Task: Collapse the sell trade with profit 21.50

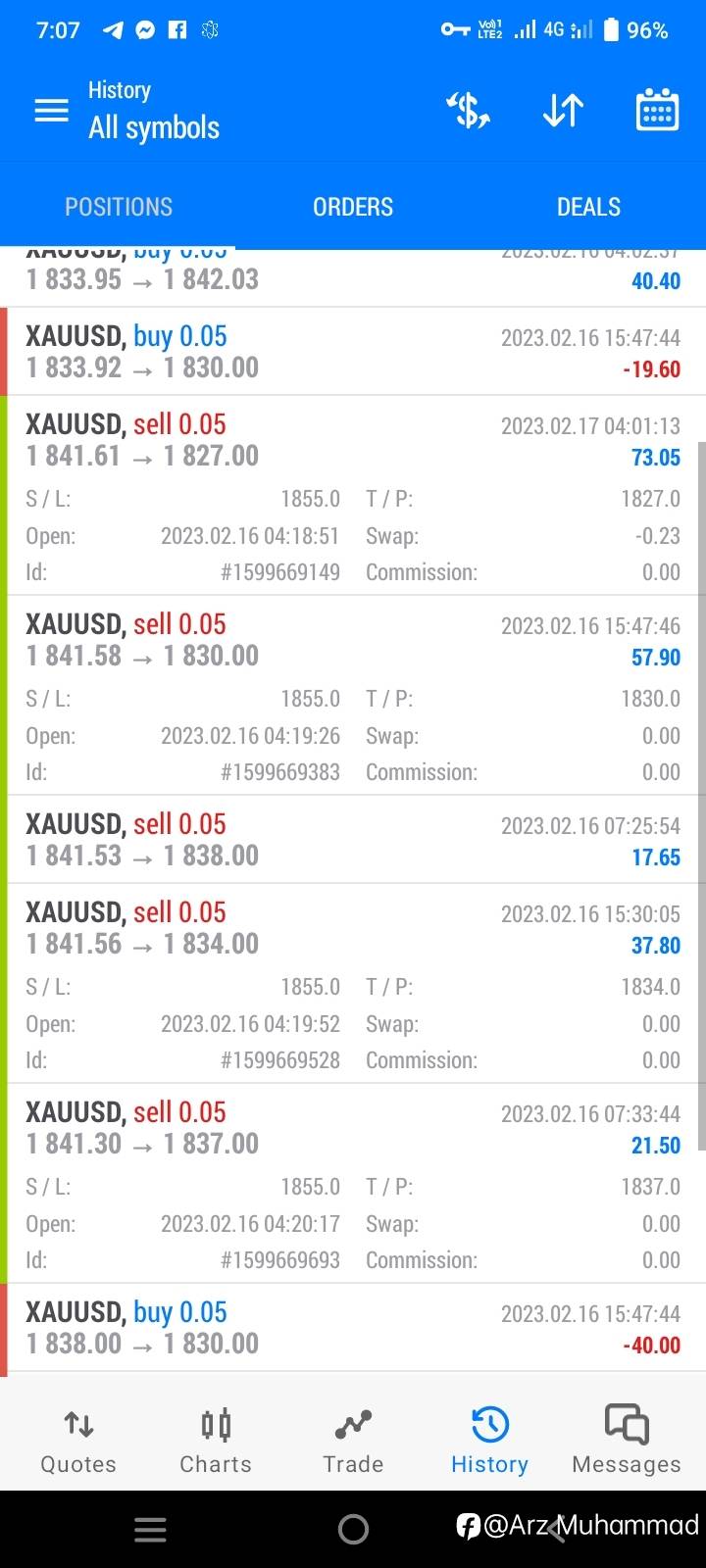Action: (x=353, y=1184)
